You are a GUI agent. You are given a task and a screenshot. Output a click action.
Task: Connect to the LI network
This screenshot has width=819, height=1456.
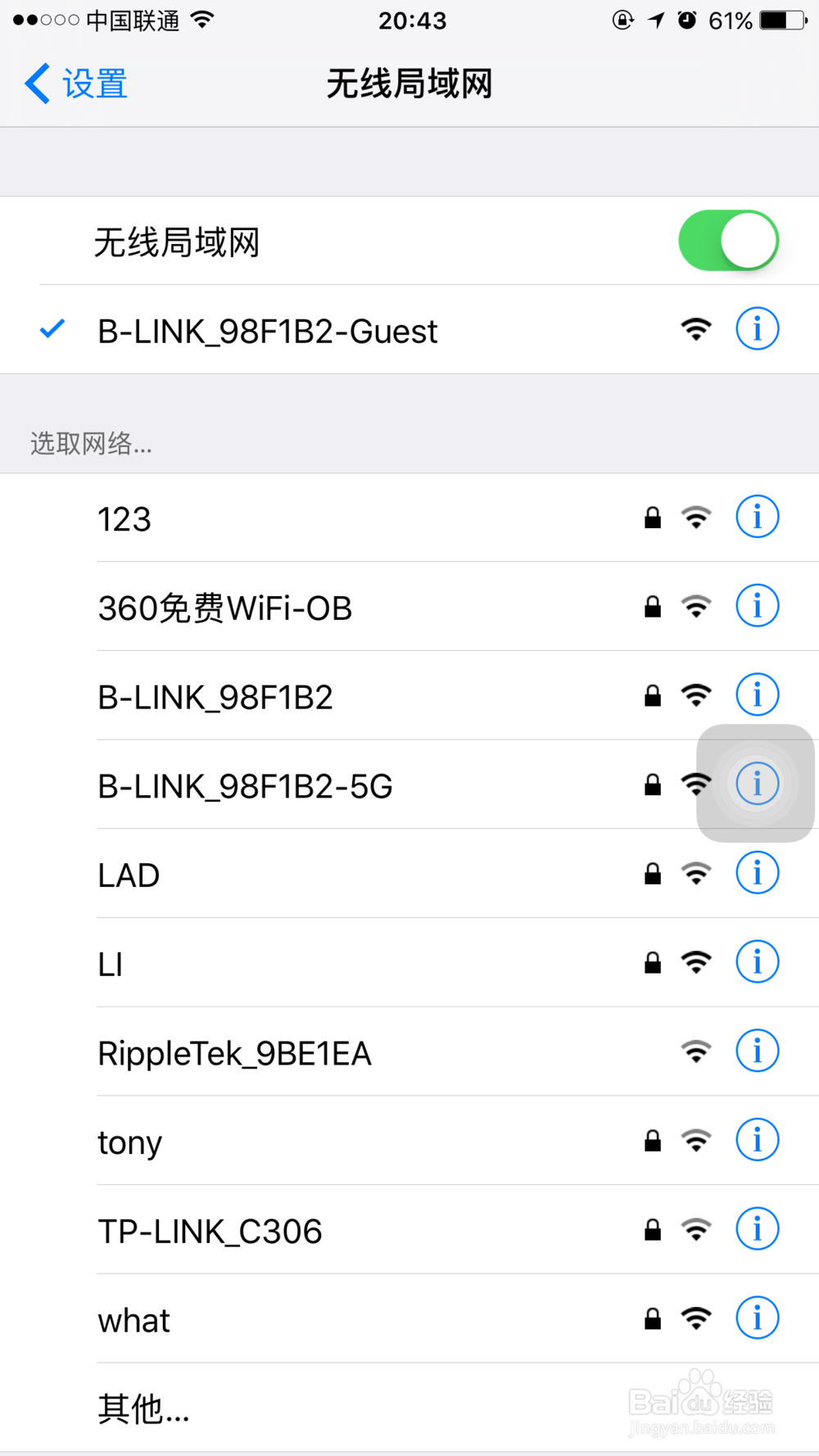tap(328, 962)
